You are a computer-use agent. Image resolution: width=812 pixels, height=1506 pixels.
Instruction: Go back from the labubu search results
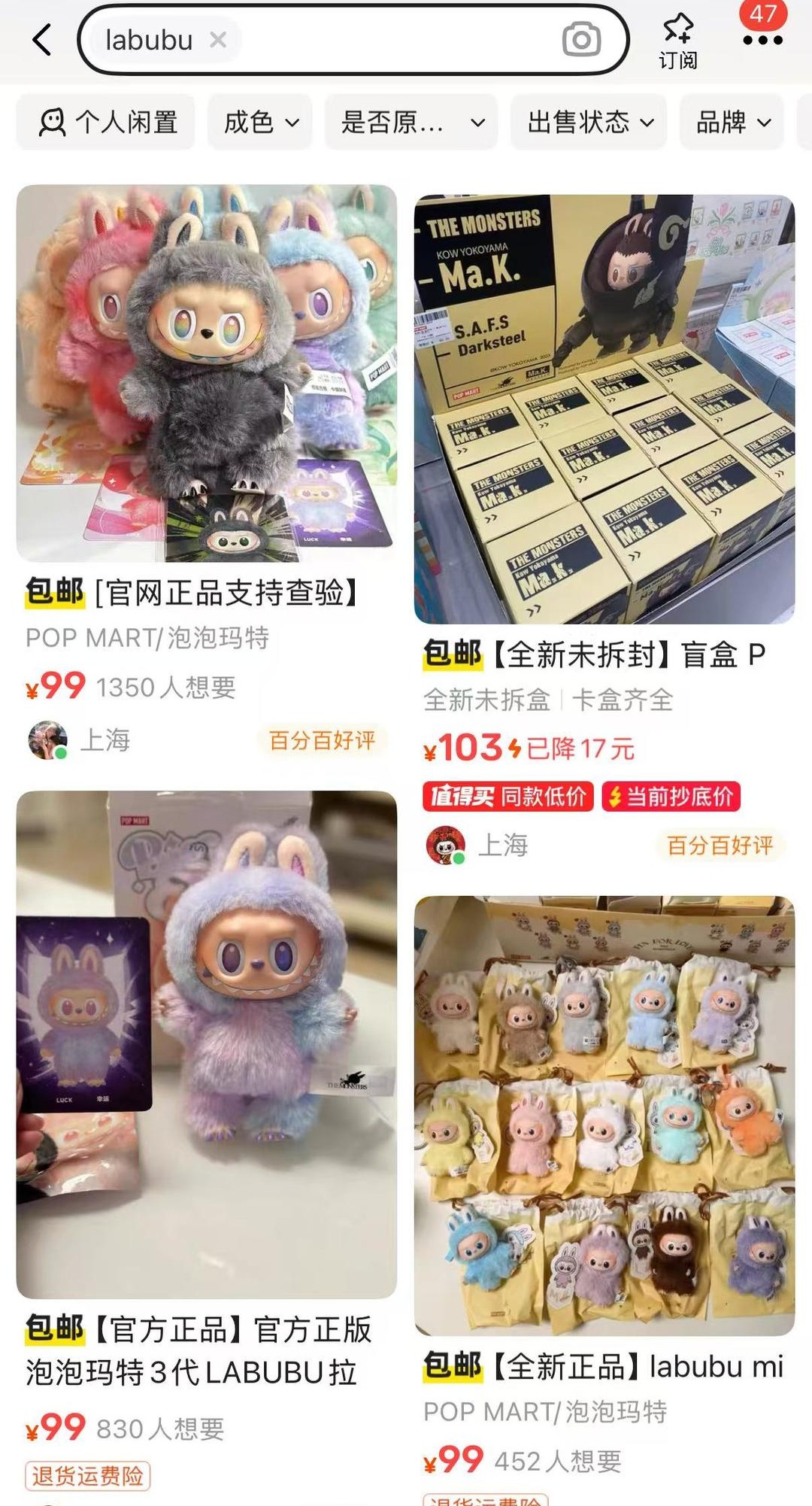click(x=42, y=40)
